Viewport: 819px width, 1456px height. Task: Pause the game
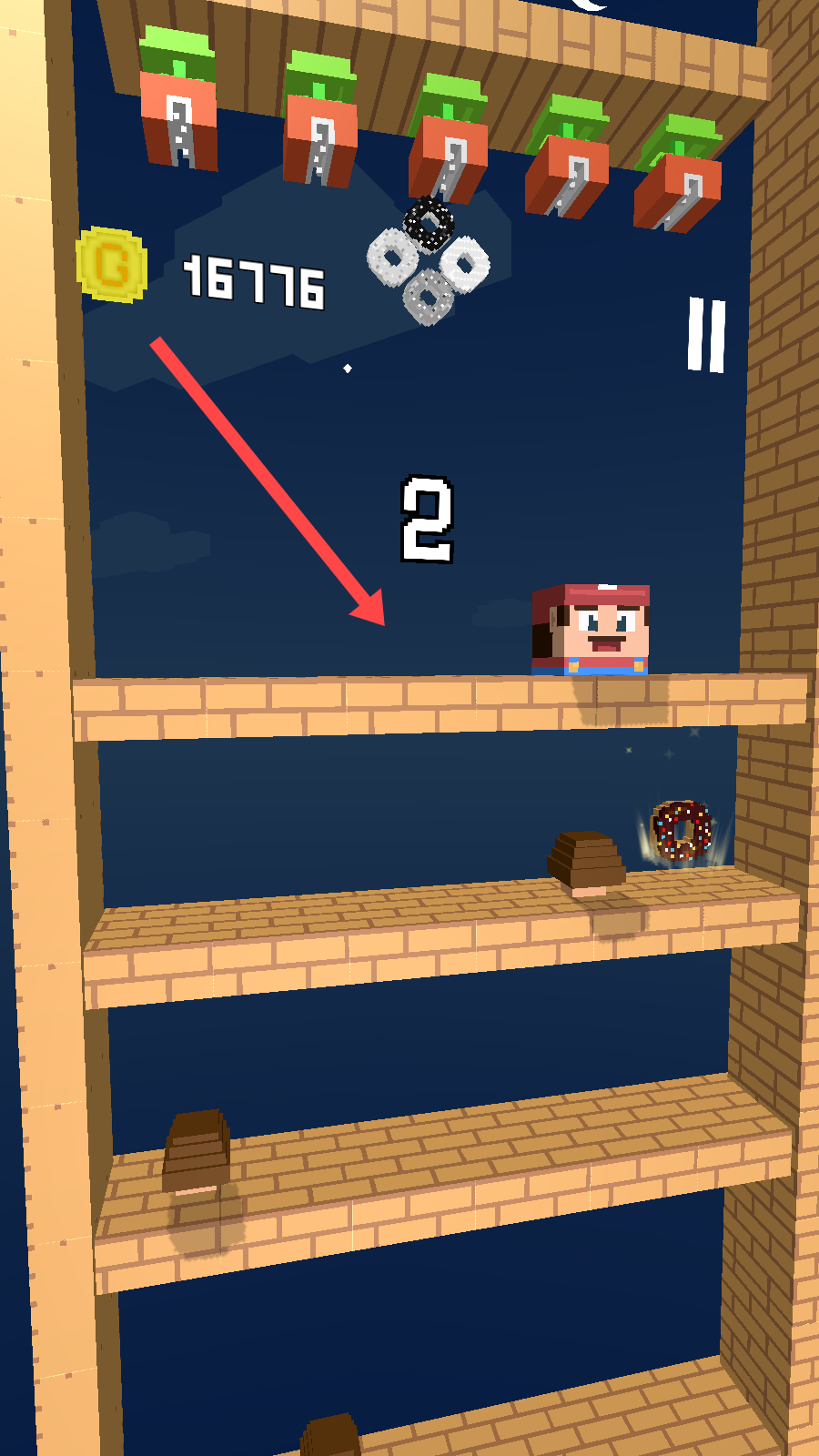coord(706,335)
